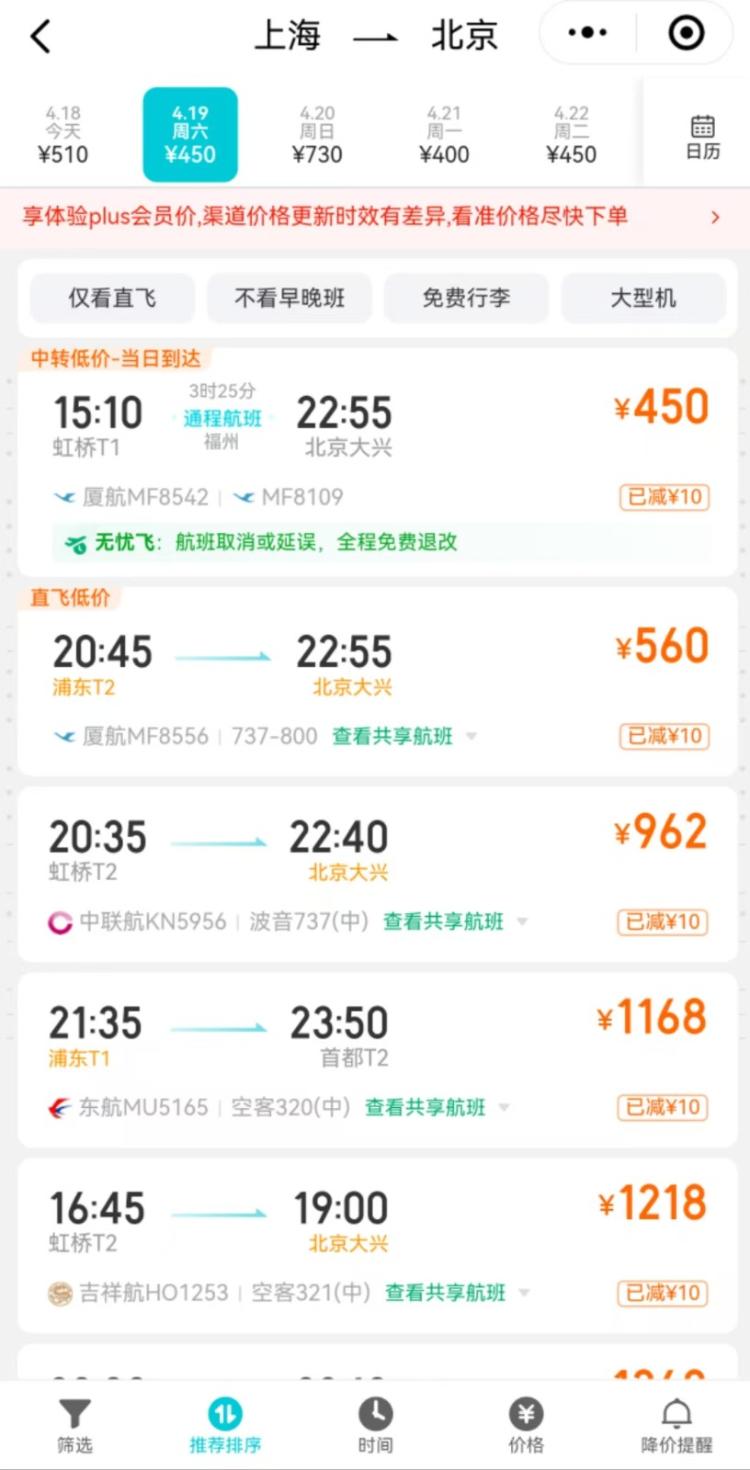This screenshot has height=1470, width=750.
Task: Select date 4.21 周一 ¥400
Action: [x=444, y=135]
